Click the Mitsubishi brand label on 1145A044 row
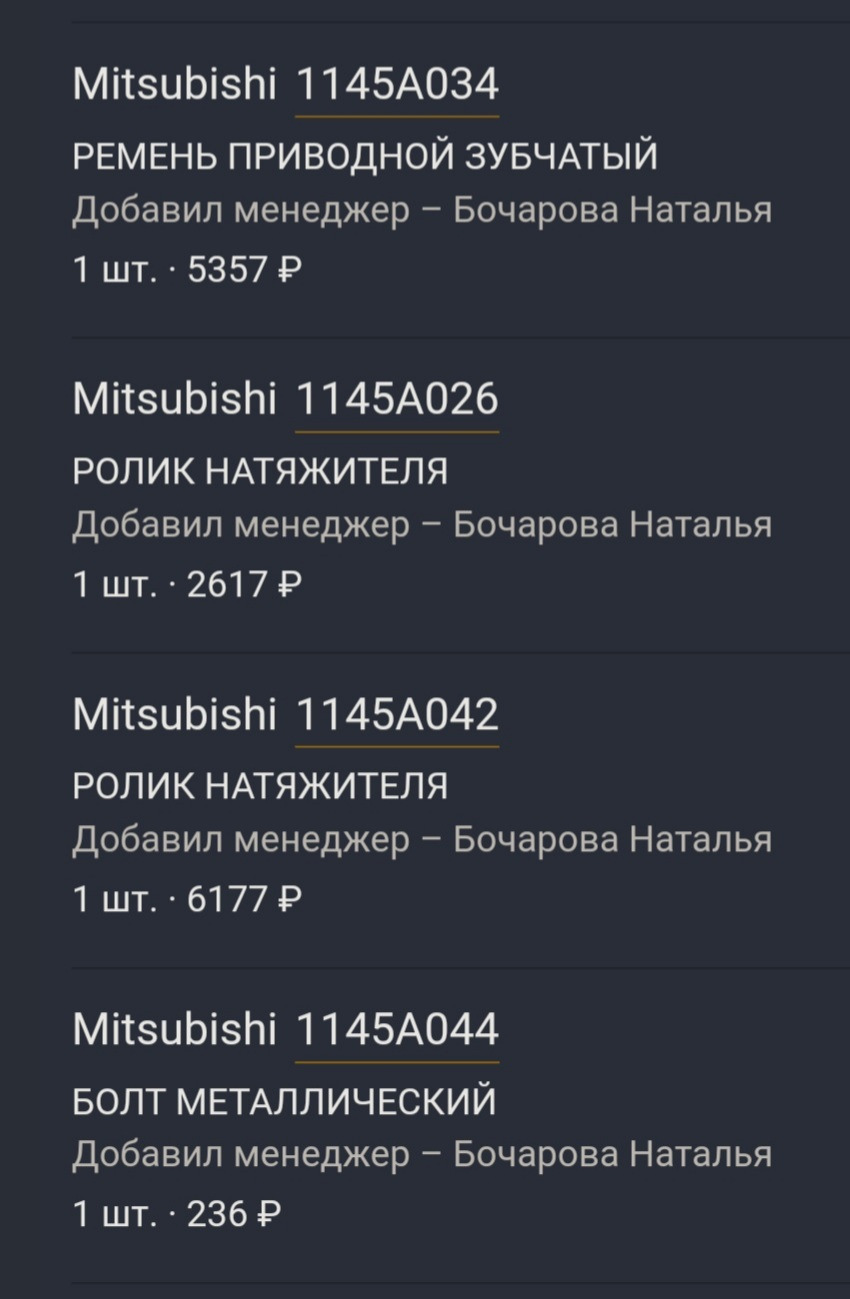This screenshot has height=1299, width=850. (175, 1030)
